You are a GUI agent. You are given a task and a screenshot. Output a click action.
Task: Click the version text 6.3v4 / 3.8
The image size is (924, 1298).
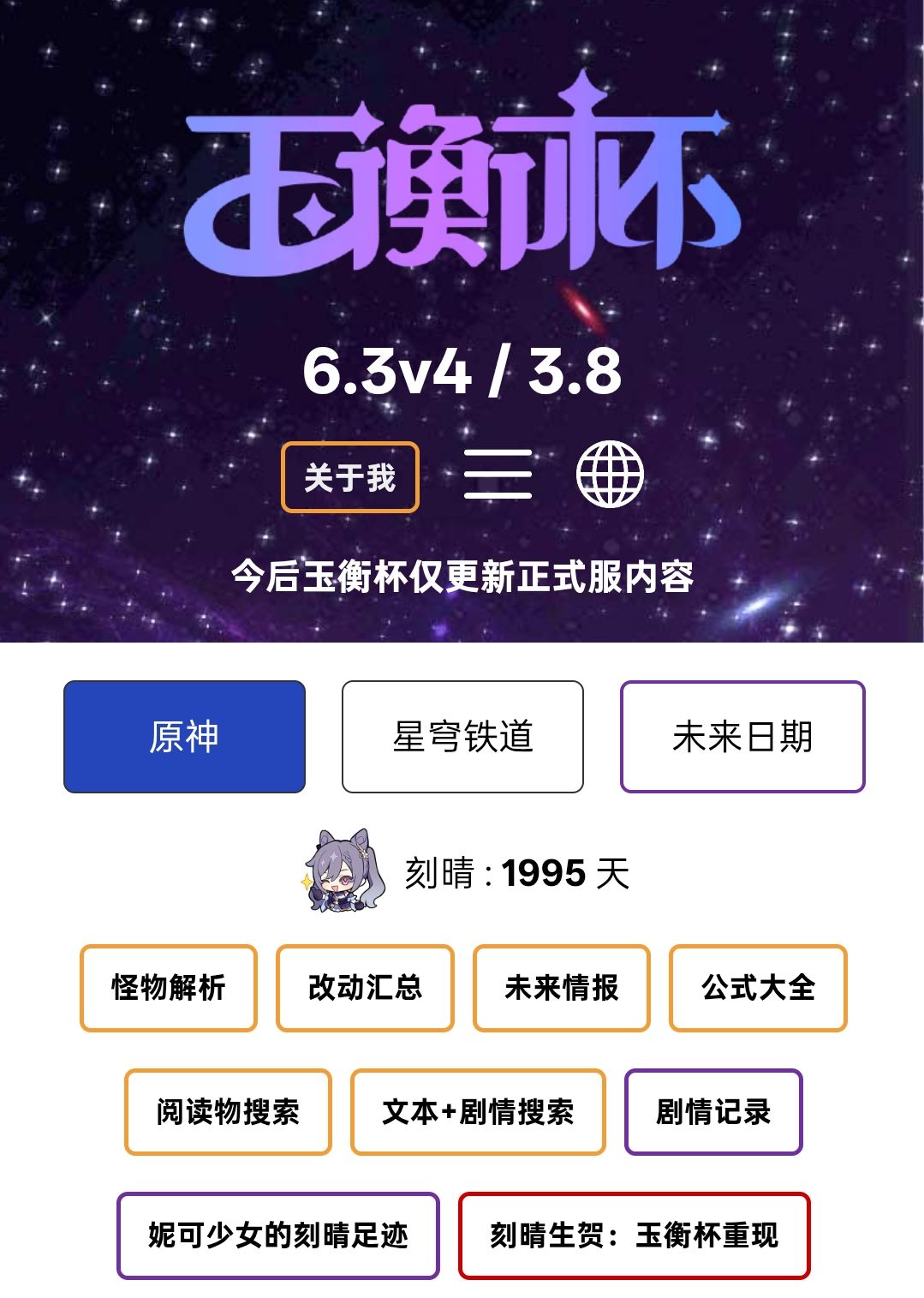(462, 373)
